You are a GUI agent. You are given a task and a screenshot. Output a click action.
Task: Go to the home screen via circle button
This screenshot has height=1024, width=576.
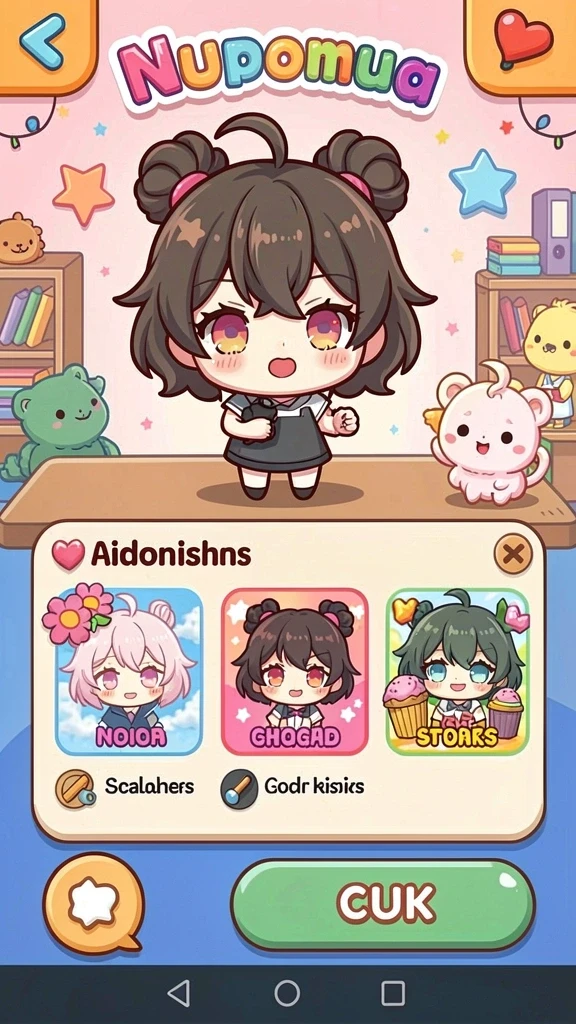tap(287, 993)
